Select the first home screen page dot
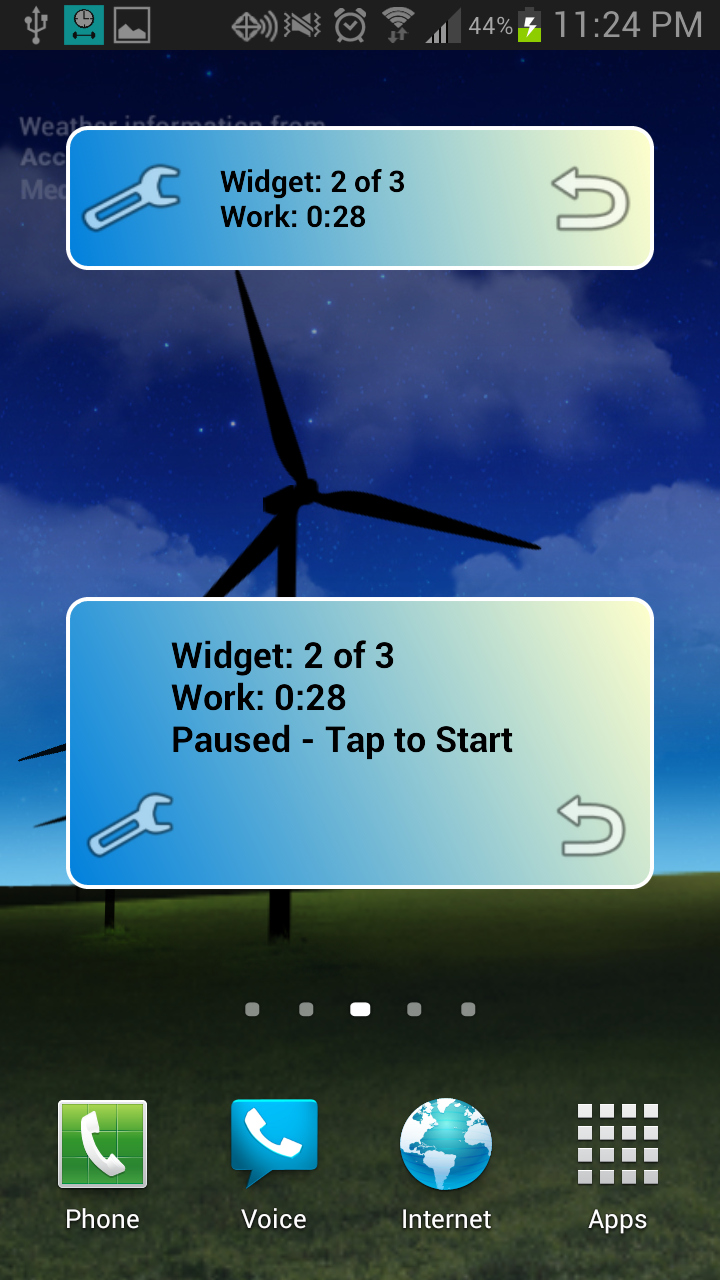Image resolution: width=720 pixels, height=1280 pixels. click(x=252, y=1008)
